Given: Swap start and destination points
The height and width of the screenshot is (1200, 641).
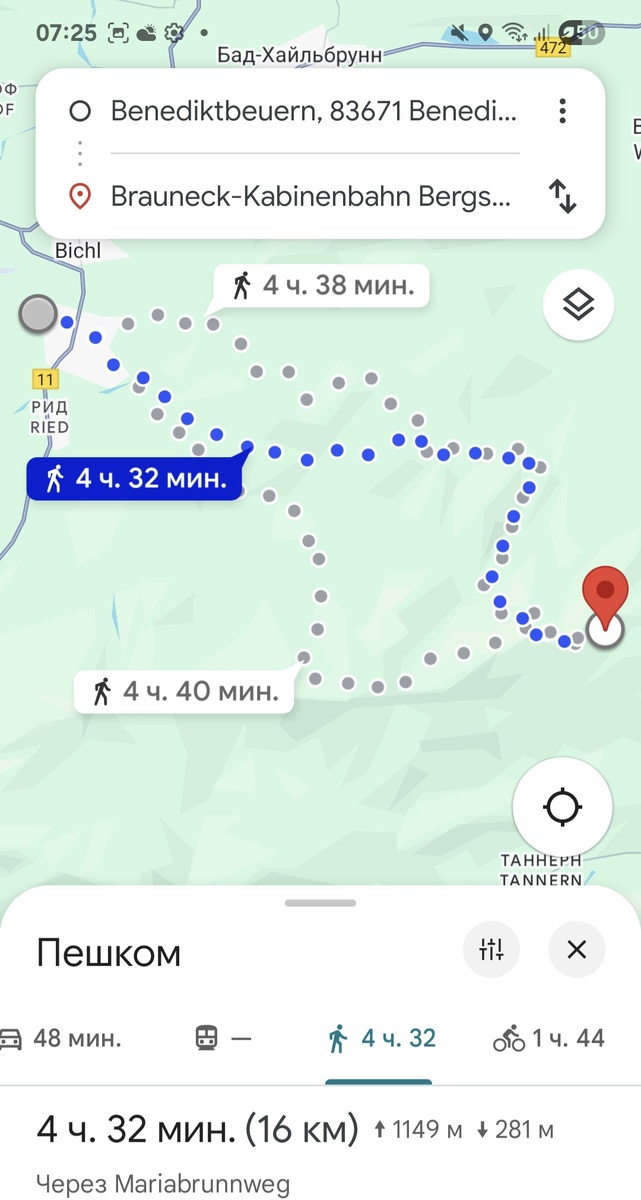Looking at the screenshot, I should point(563,196).
